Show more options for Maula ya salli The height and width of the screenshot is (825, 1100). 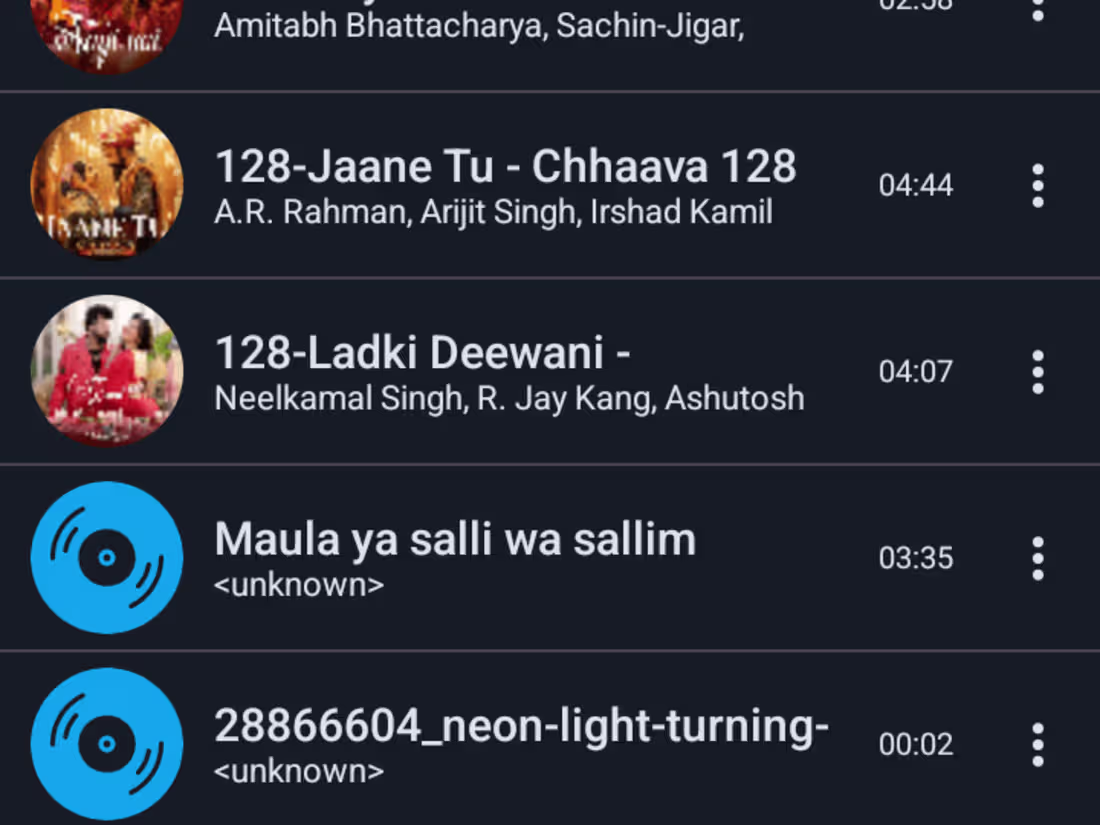click(x=1038, y=558)
